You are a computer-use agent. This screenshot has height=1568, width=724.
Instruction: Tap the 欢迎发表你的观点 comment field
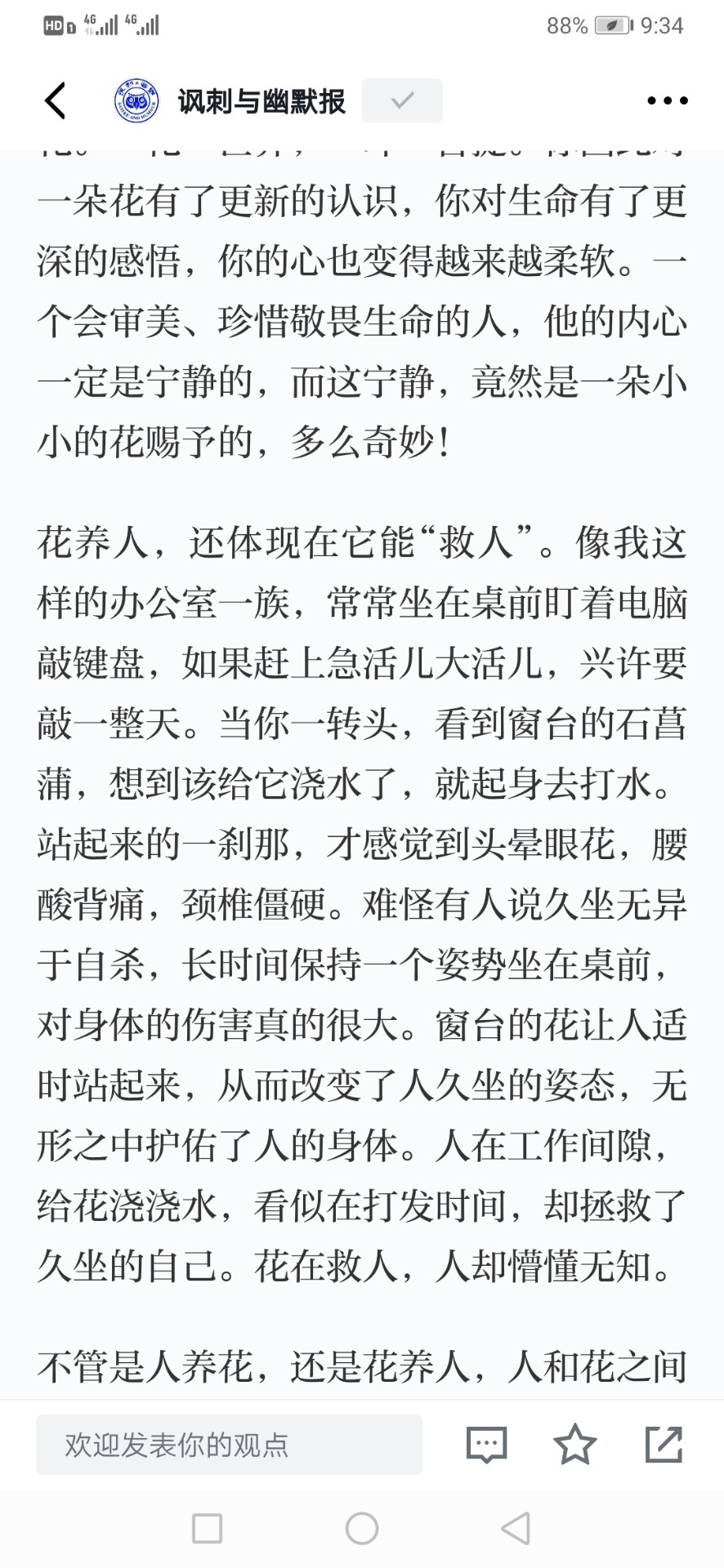tap(229, 1445)
